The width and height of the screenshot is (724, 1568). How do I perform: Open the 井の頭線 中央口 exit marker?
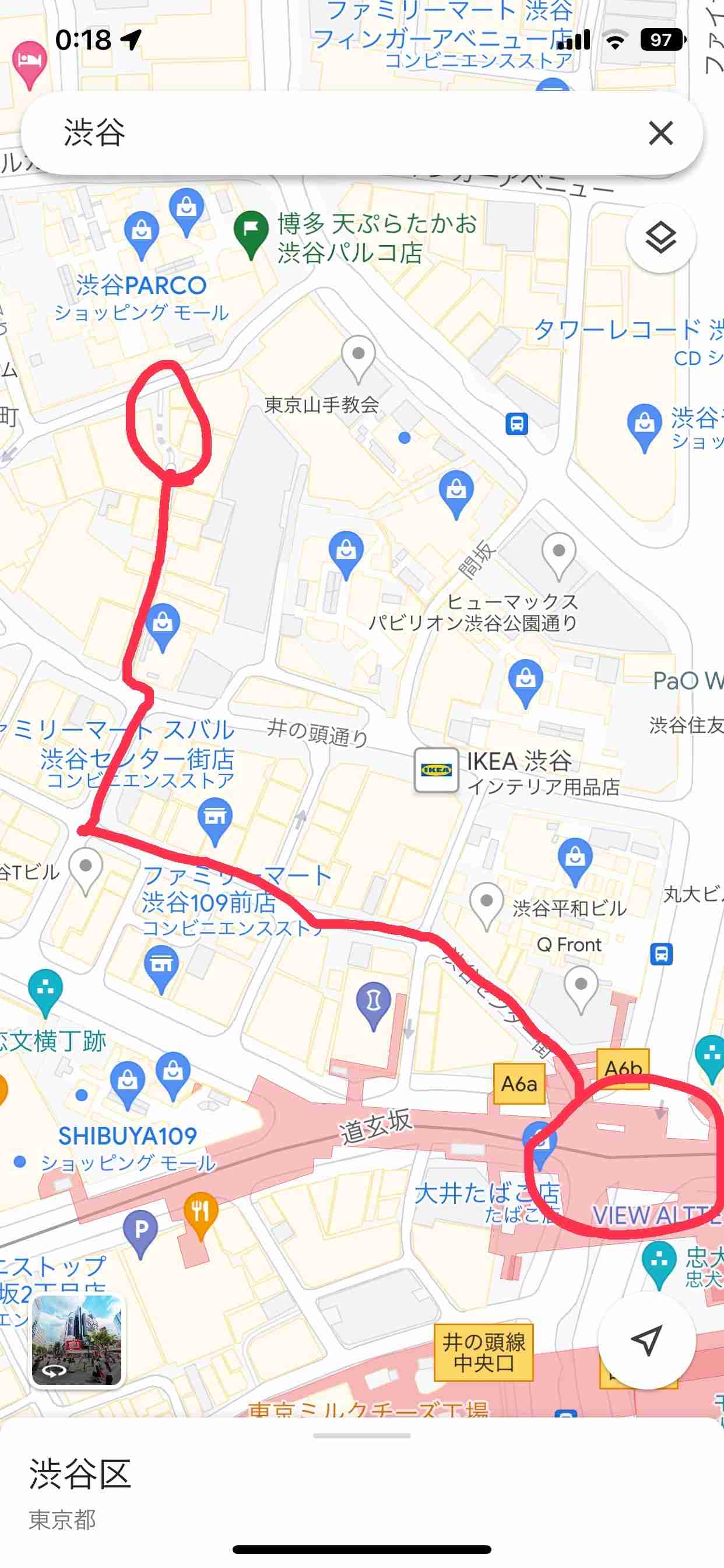(x=483, y=1353)
